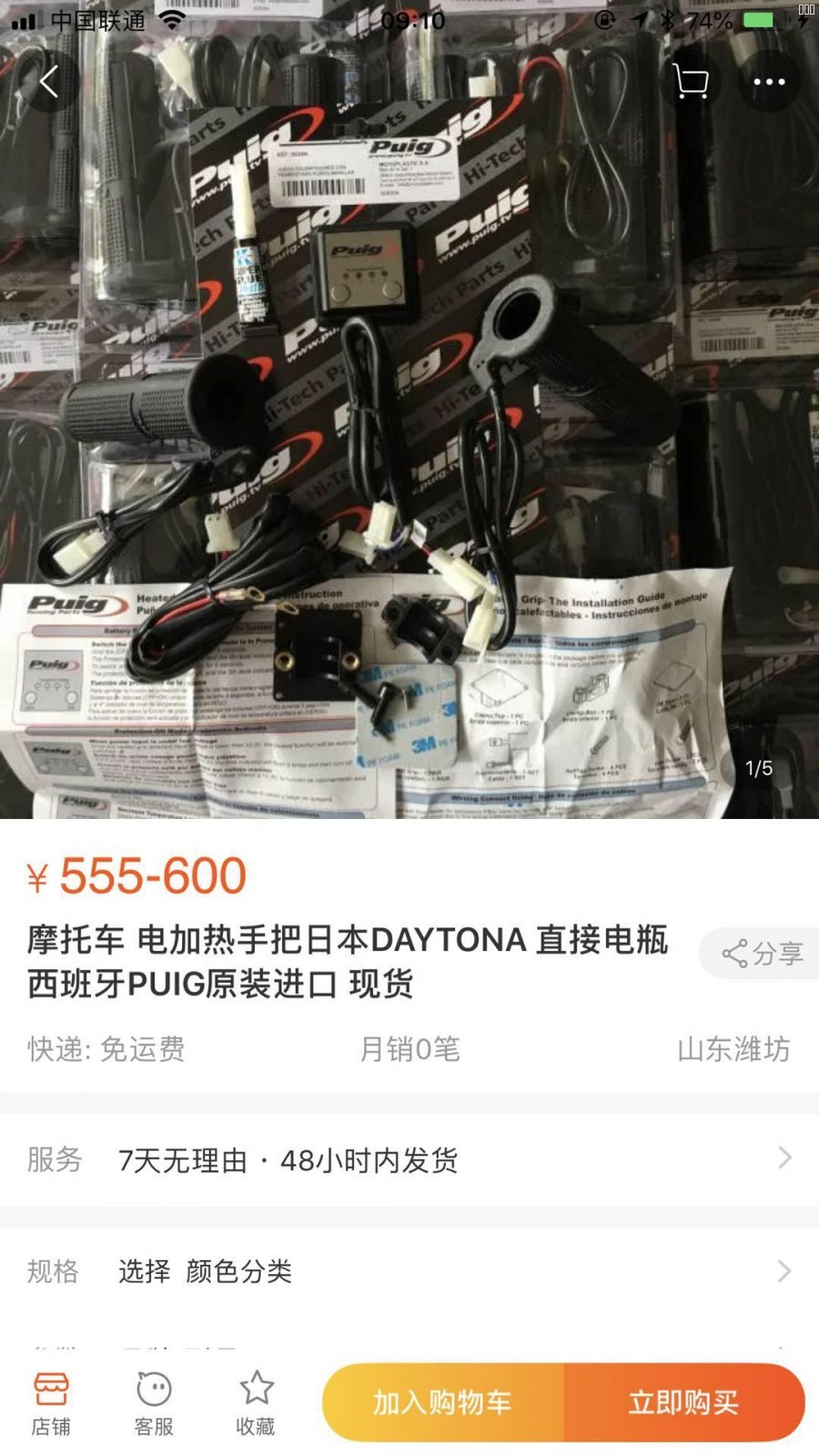Tap 立即购买 to buy now

click(x=683, y=1402)
